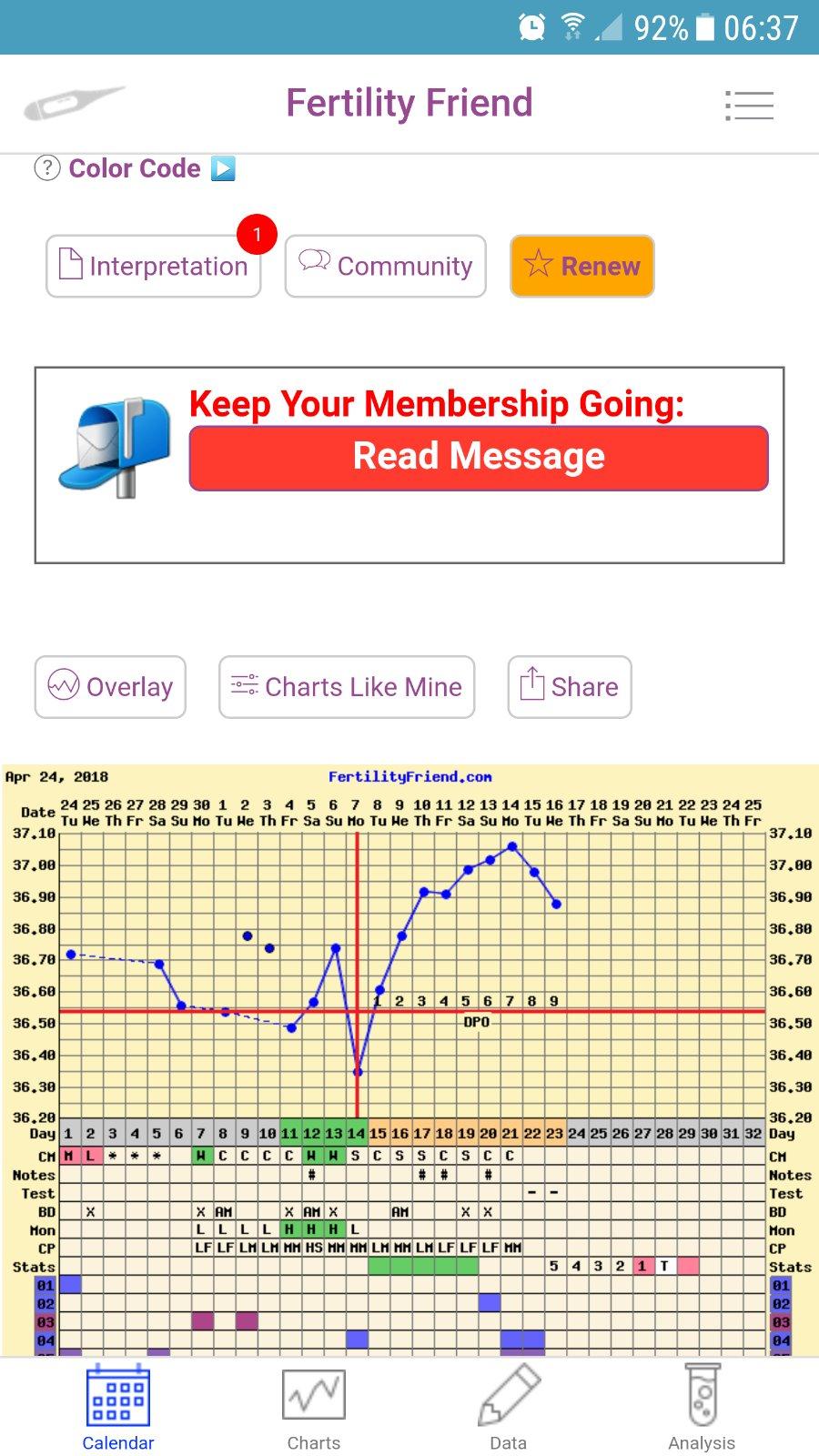The image size is (819, 1456).
Task: Open the hamburger menu
Action: [x=749, y=106]
